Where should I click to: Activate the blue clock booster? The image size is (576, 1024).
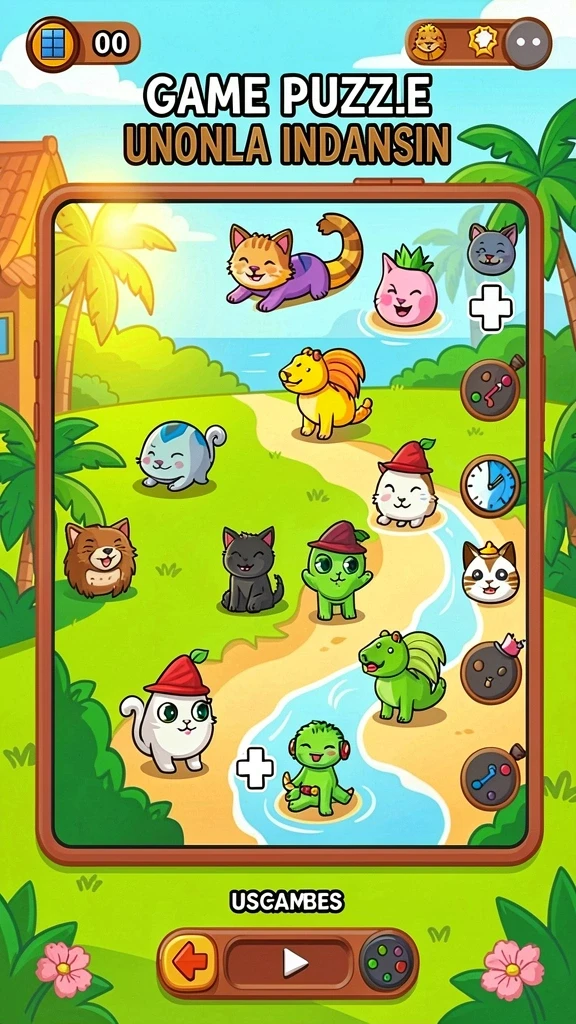tap(490, 486)
